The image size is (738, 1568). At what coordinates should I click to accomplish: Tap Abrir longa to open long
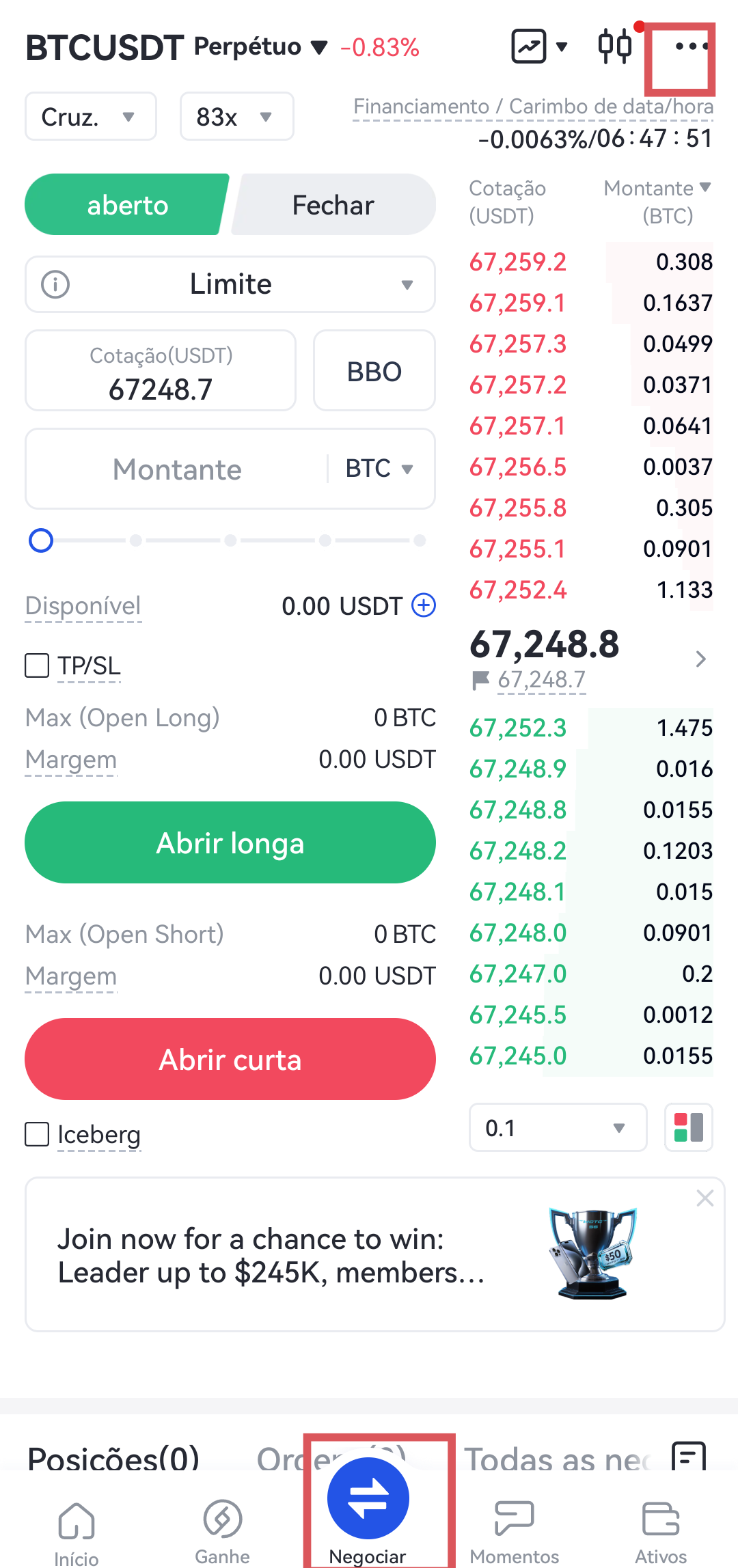tap(230, 843)
